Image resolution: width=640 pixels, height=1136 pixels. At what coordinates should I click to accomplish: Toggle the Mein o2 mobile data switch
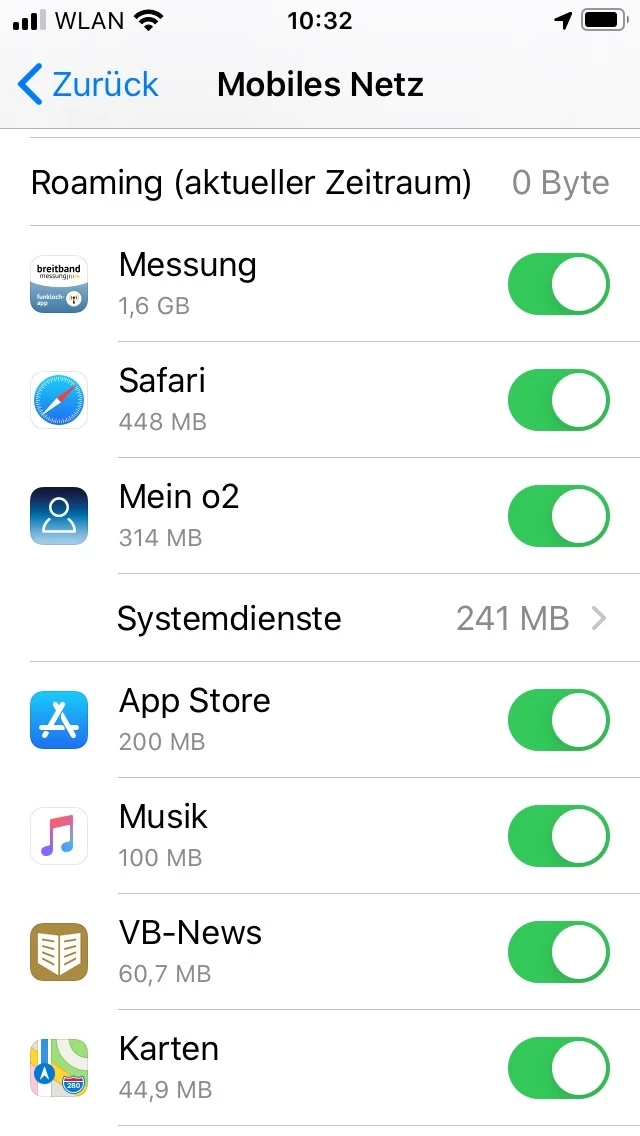(558, 516)
